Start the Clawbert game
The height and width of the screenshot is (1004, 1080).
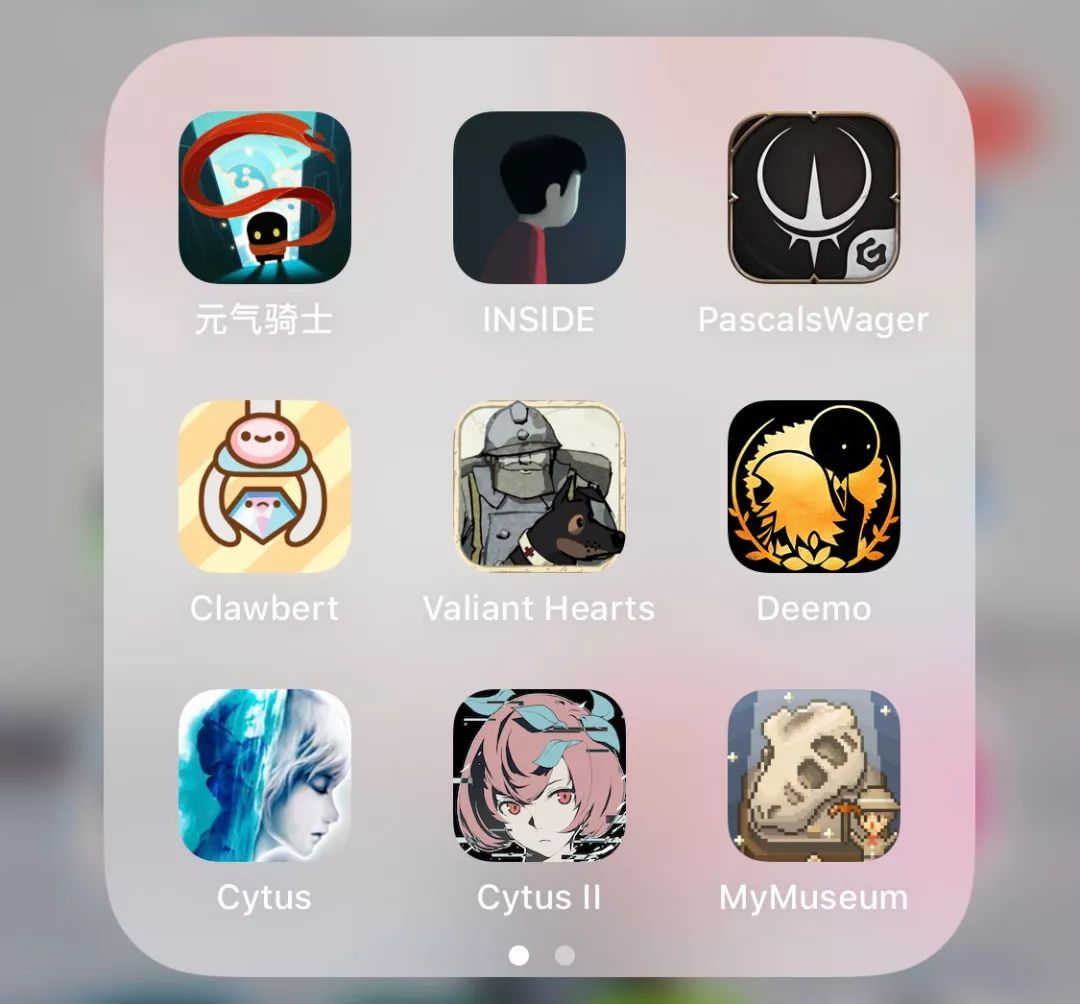point(264,485)
